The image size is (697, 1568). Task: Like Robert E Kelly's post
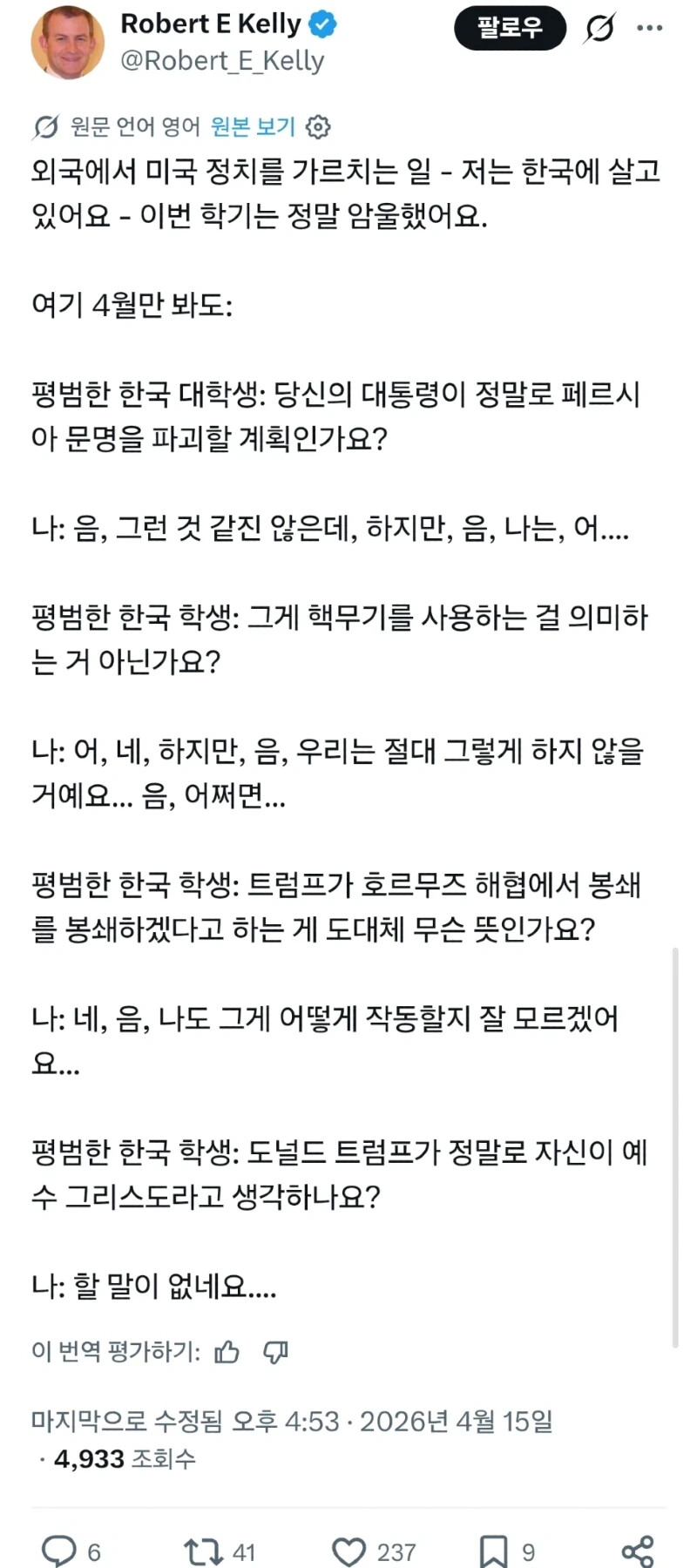coord(349,1551)
